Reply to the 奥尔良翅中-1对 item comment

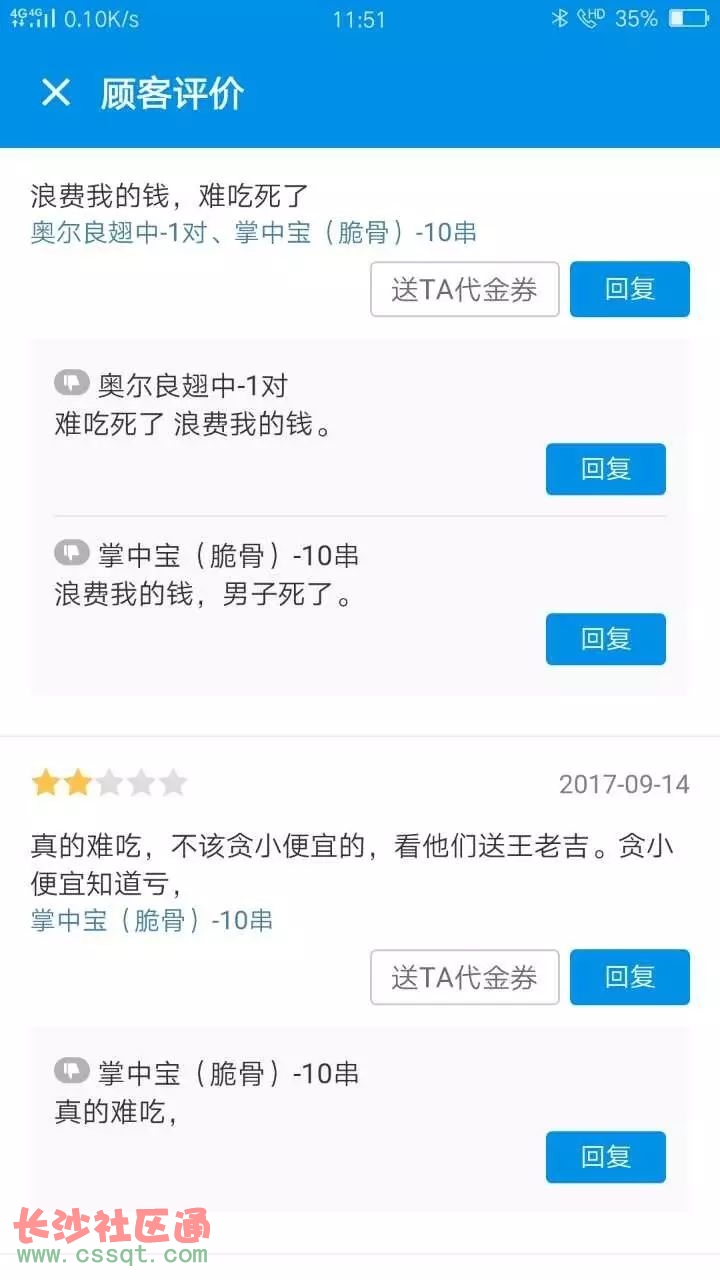pyautogui.click(x=606, y=469)
